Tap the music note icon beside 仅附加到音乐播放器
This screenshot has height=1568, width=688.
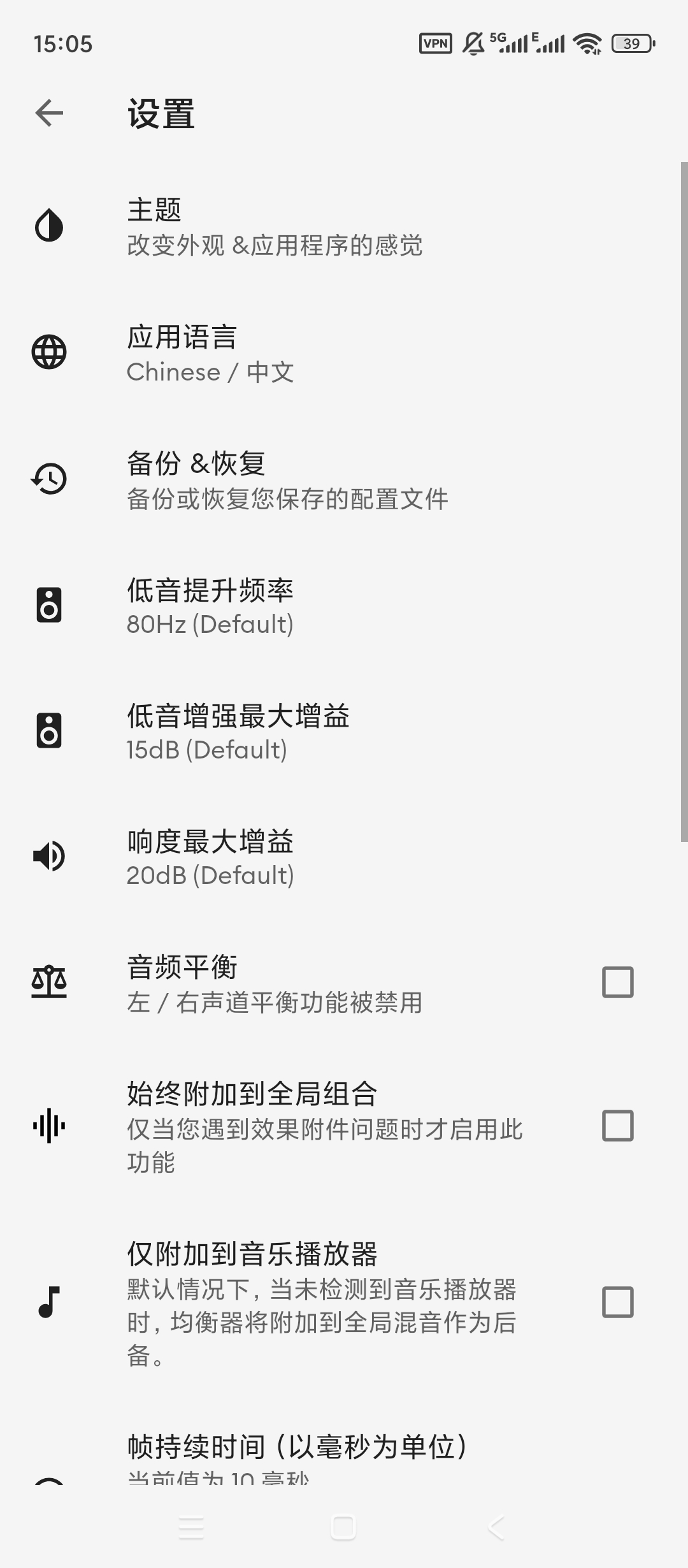point(48,1300)
